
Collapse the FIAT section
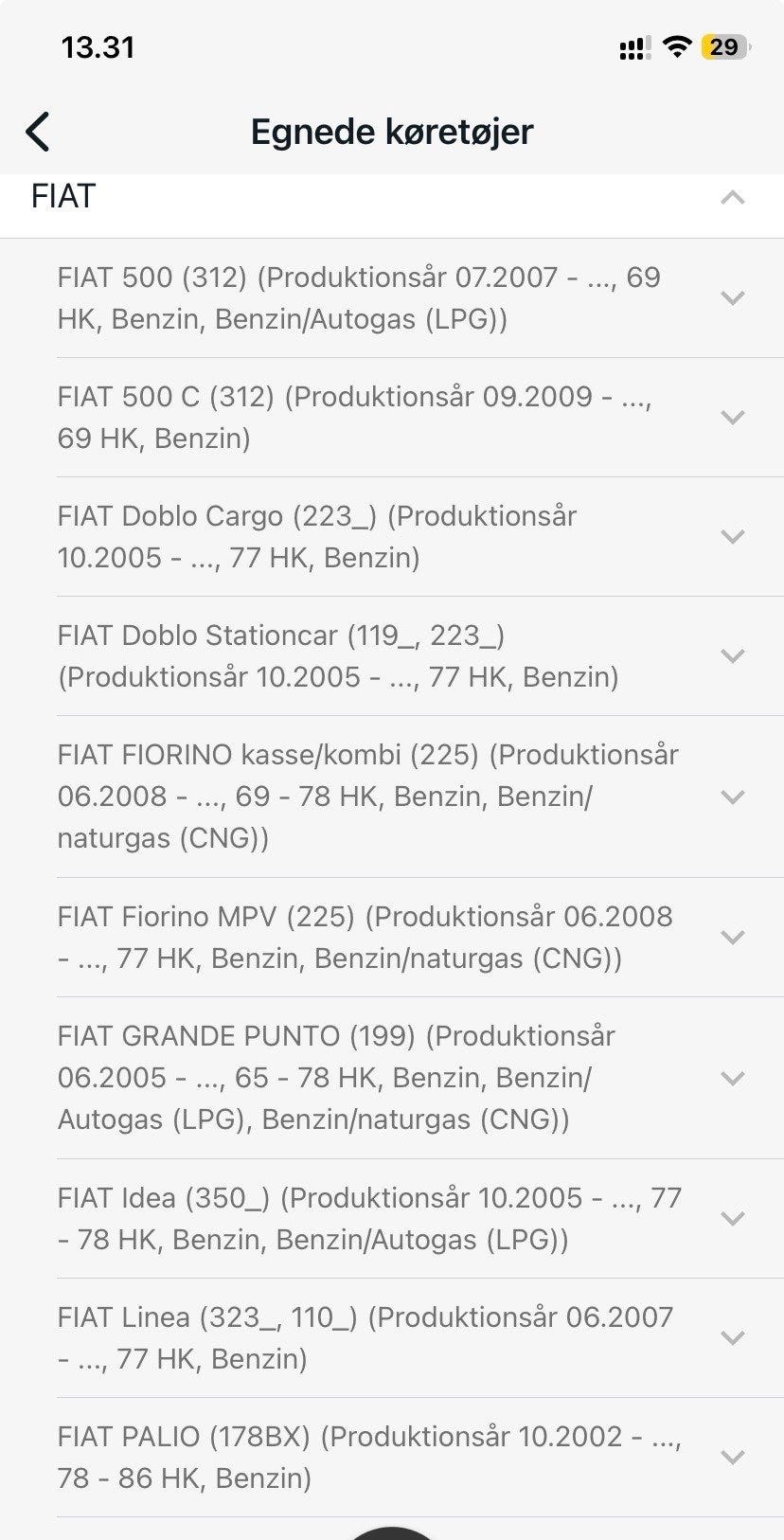(732, 197)
